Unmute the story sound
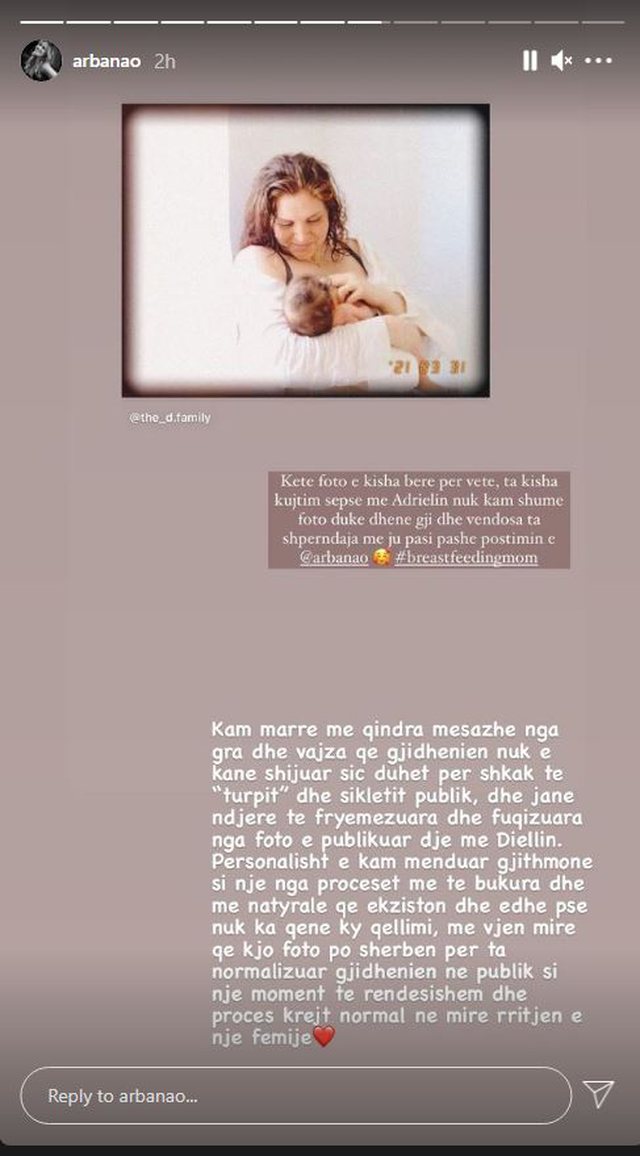This screenshot has width=640, height=1156. point(561,61)
